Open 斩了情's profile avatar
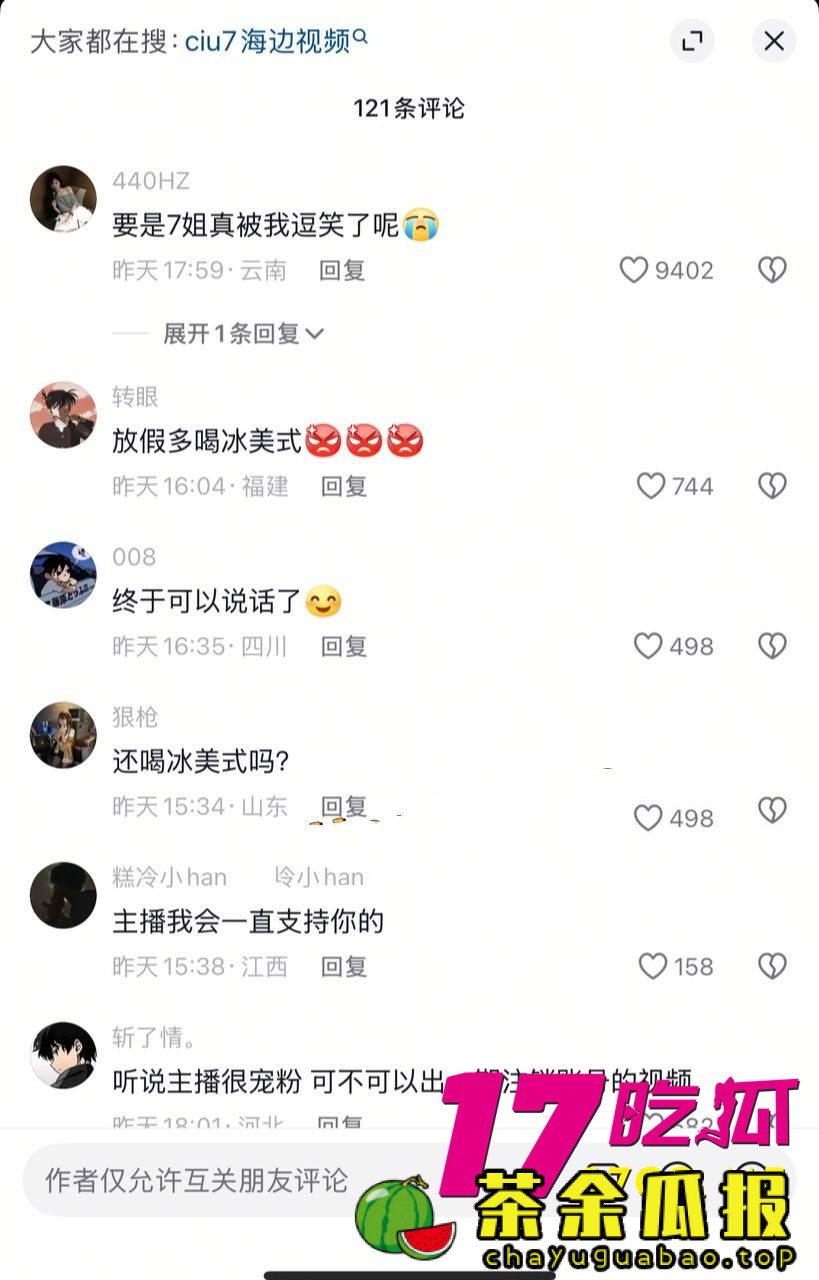819x1280 pixels. pyautogui.click(x=63, y=1054)
